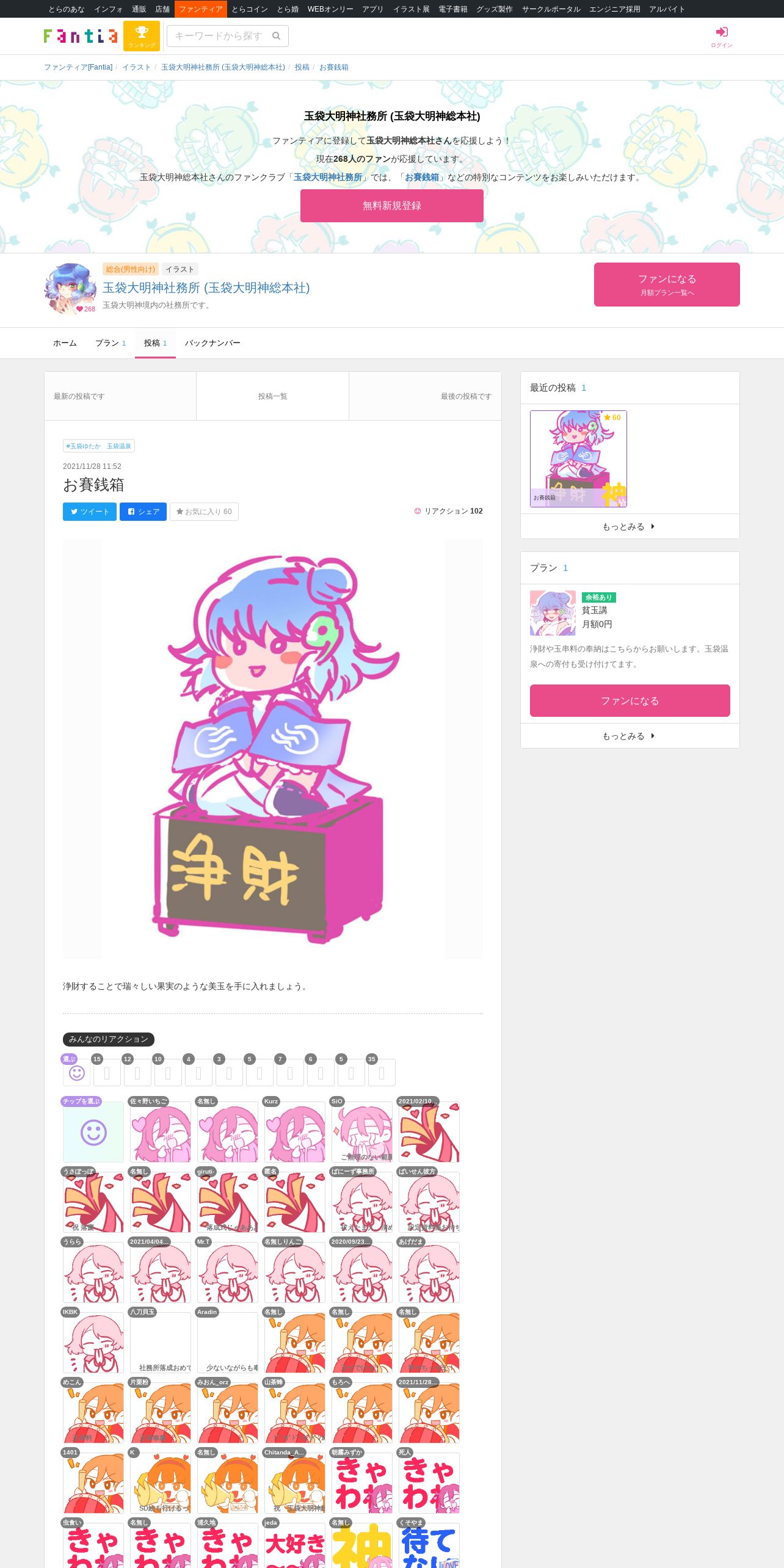The height and width of the screenshot is (1568, 784).
Task: Tap もっとみる under プラン section
Action: (x=629, y=736)
